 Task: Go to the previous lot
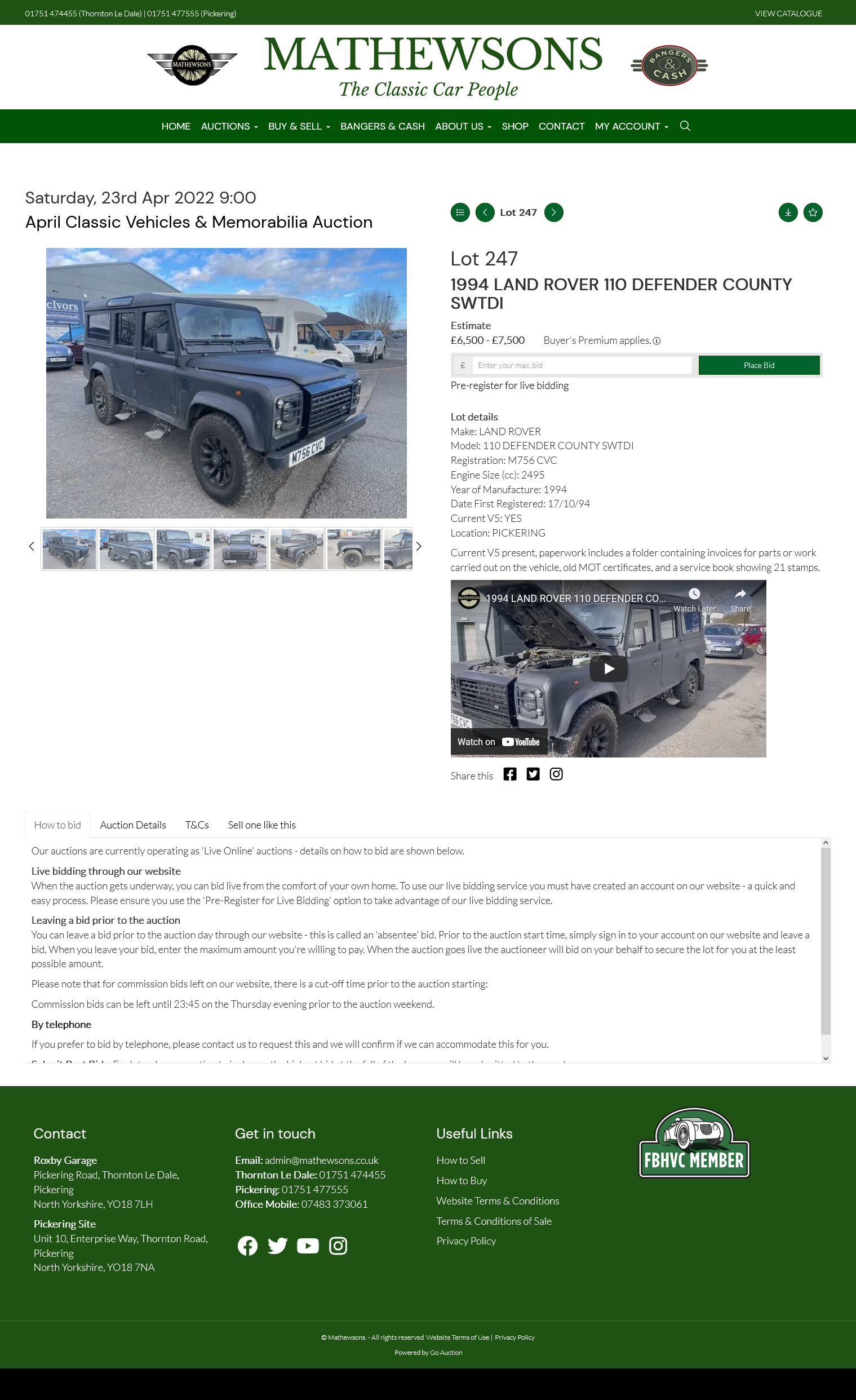pyautogui.click(x=485, y=212)
